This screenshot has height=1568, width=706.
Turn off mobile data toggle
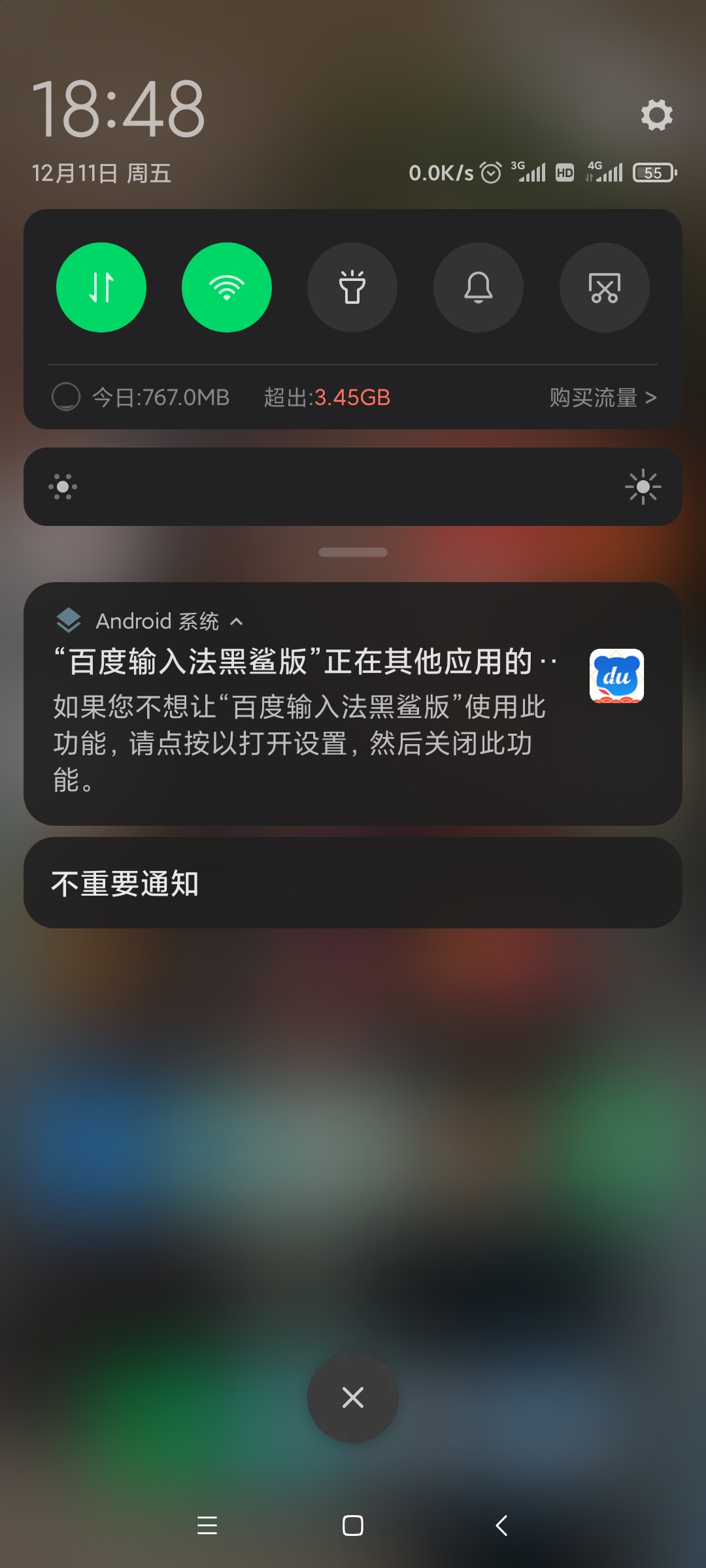point(101,287)
